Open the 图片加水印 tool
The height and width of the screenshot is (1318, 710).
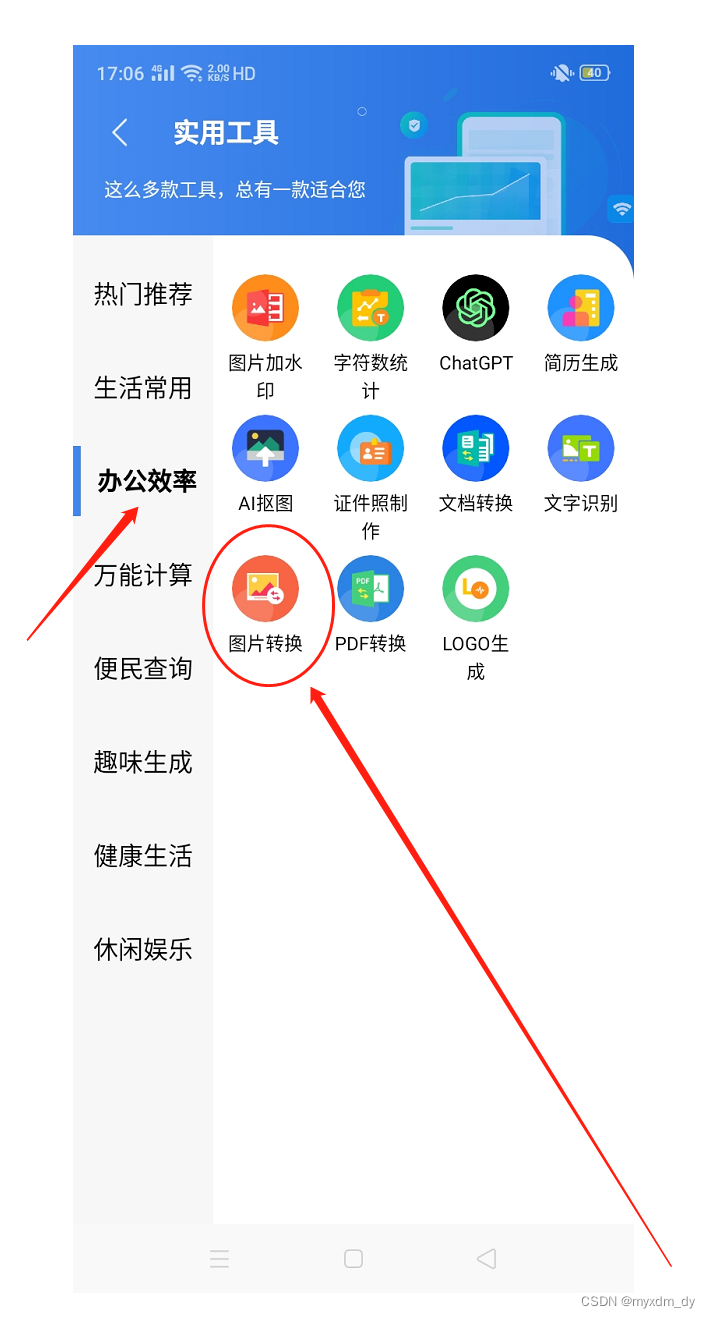265,308
